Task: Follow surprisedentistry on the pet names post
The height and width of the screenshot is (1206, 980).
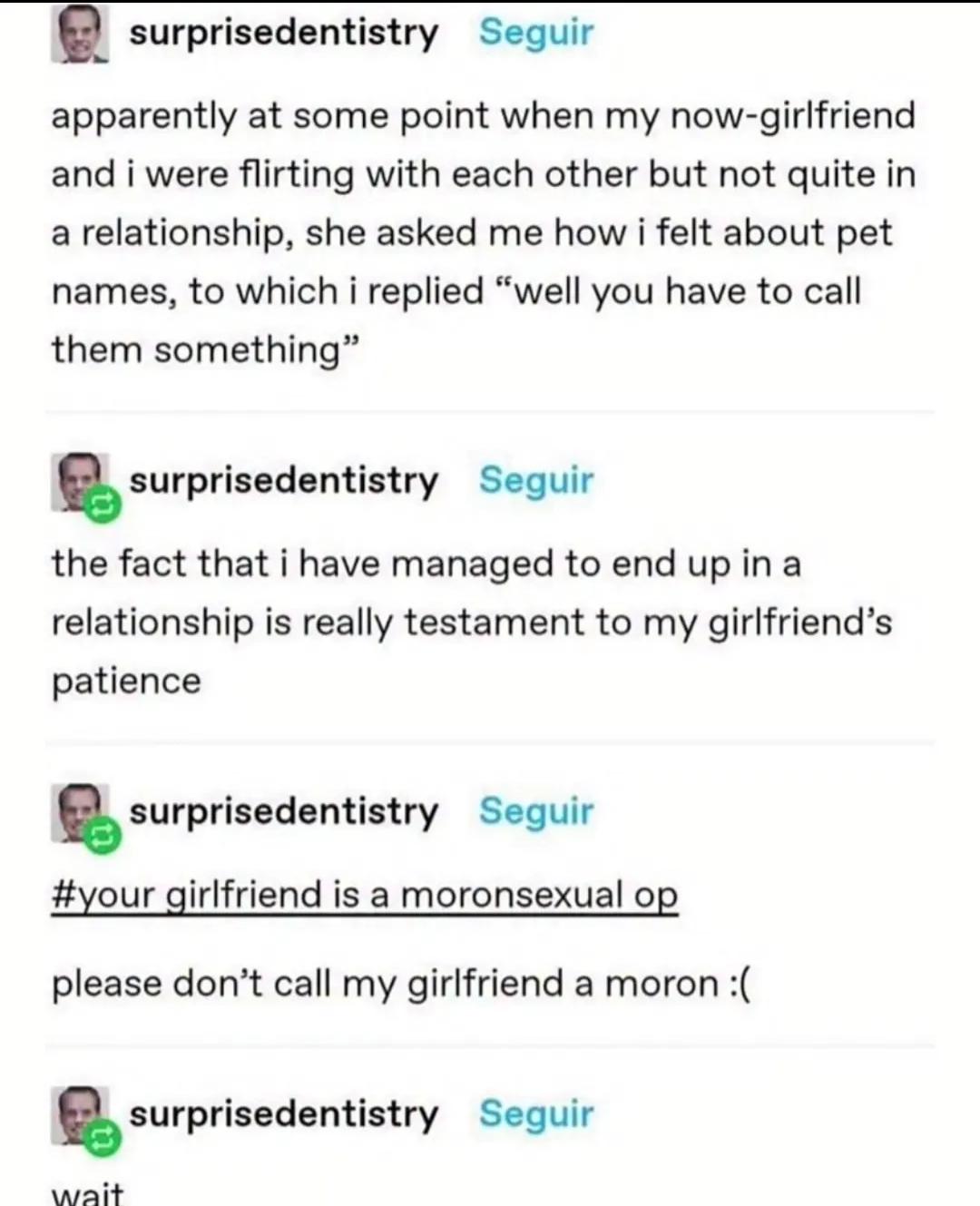Action: point(536,33)
